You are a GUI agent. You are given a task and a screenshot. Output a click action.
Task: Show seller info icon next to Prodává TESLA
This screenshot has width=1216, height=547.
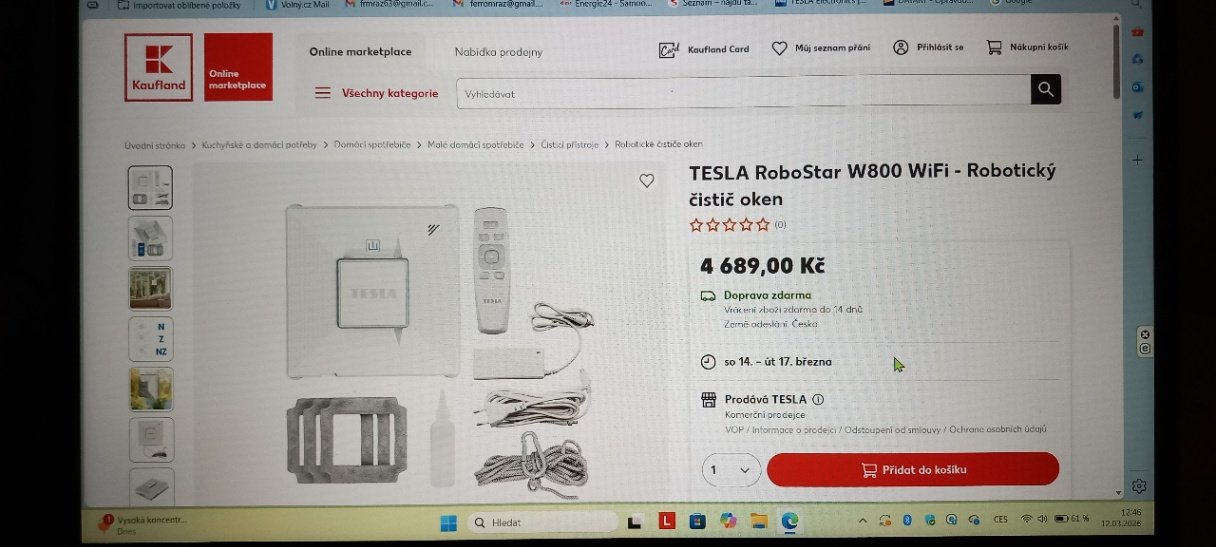pos(818,399)
